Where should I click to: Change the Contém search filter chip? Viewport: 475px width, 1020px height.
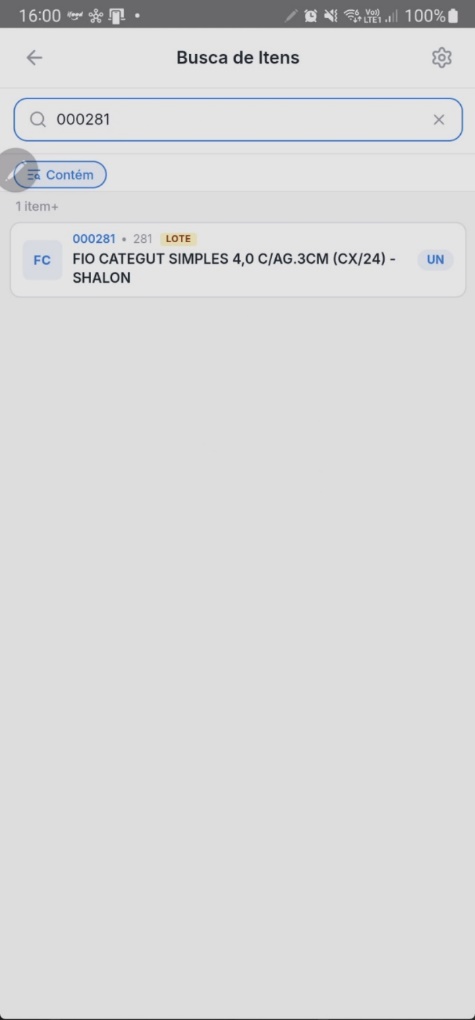[x=61, y=175]
